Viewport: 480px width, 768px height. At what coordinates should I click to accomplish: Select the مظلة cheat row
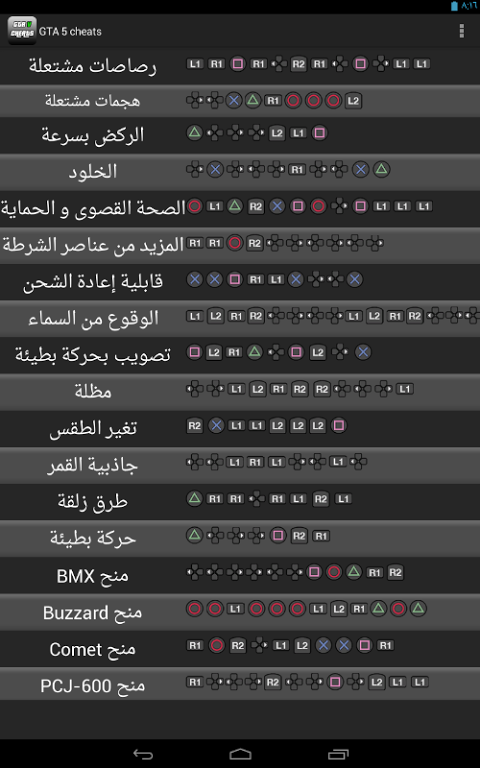(x=240, y=391)
